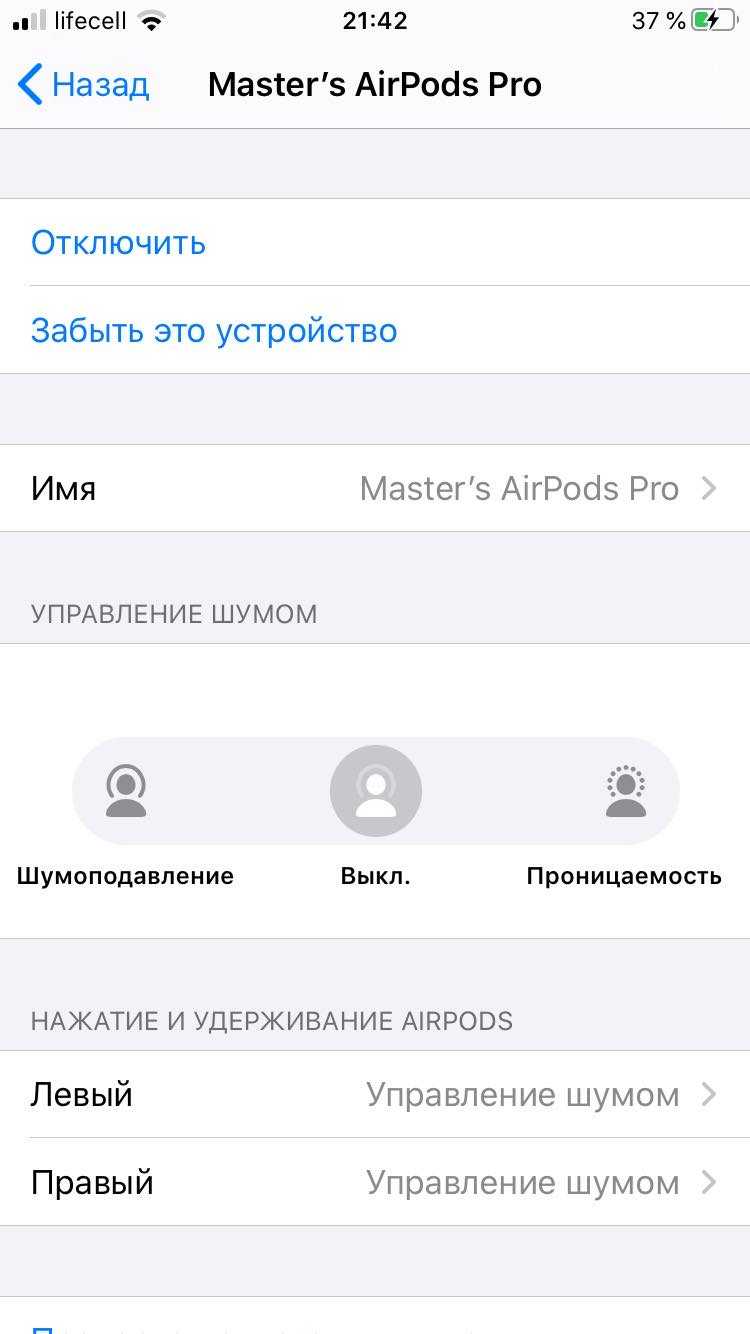
Task: Switch to Проницаемость transparency mode
Action: click(625, 792)
